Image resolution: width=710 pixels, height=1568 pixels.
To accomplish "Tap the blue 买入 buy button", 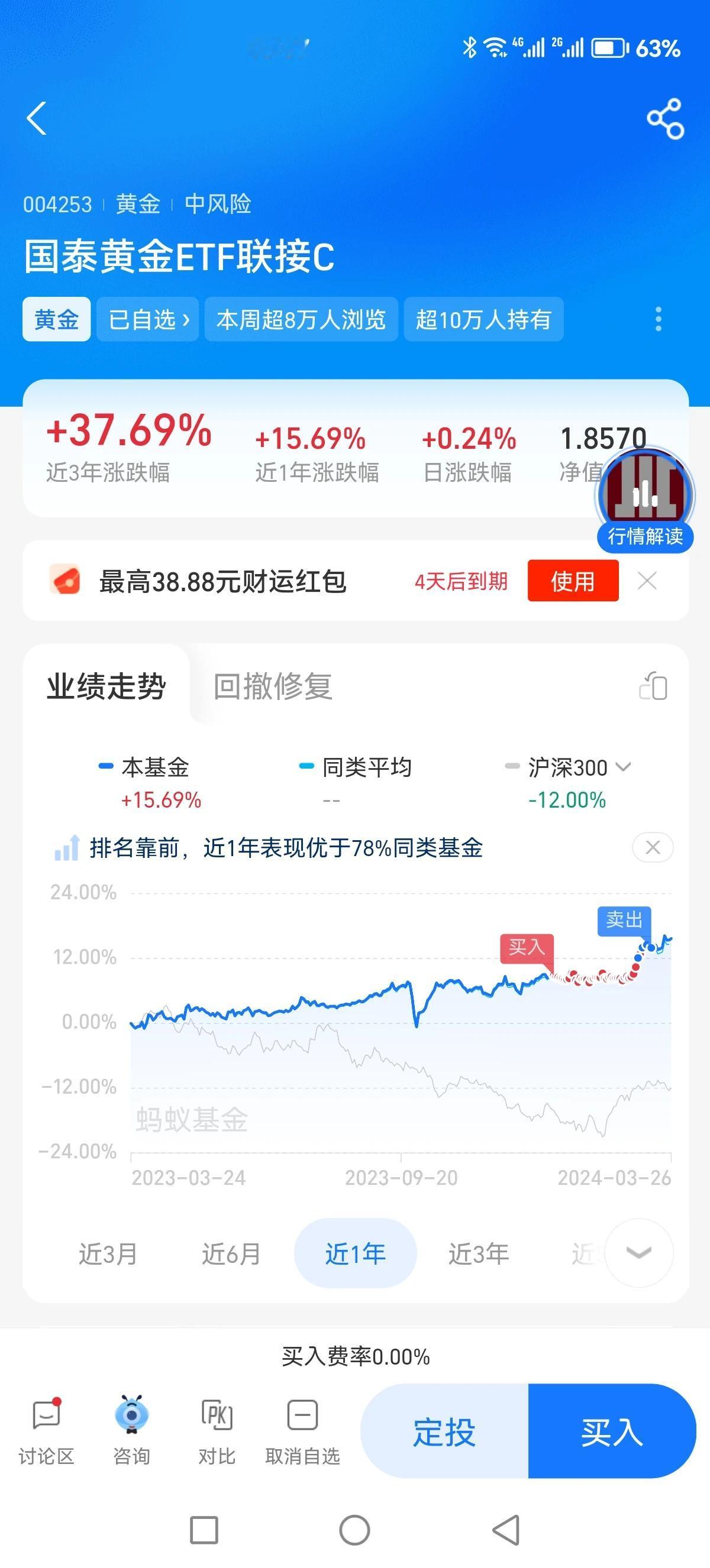I will click(612, 1431).
